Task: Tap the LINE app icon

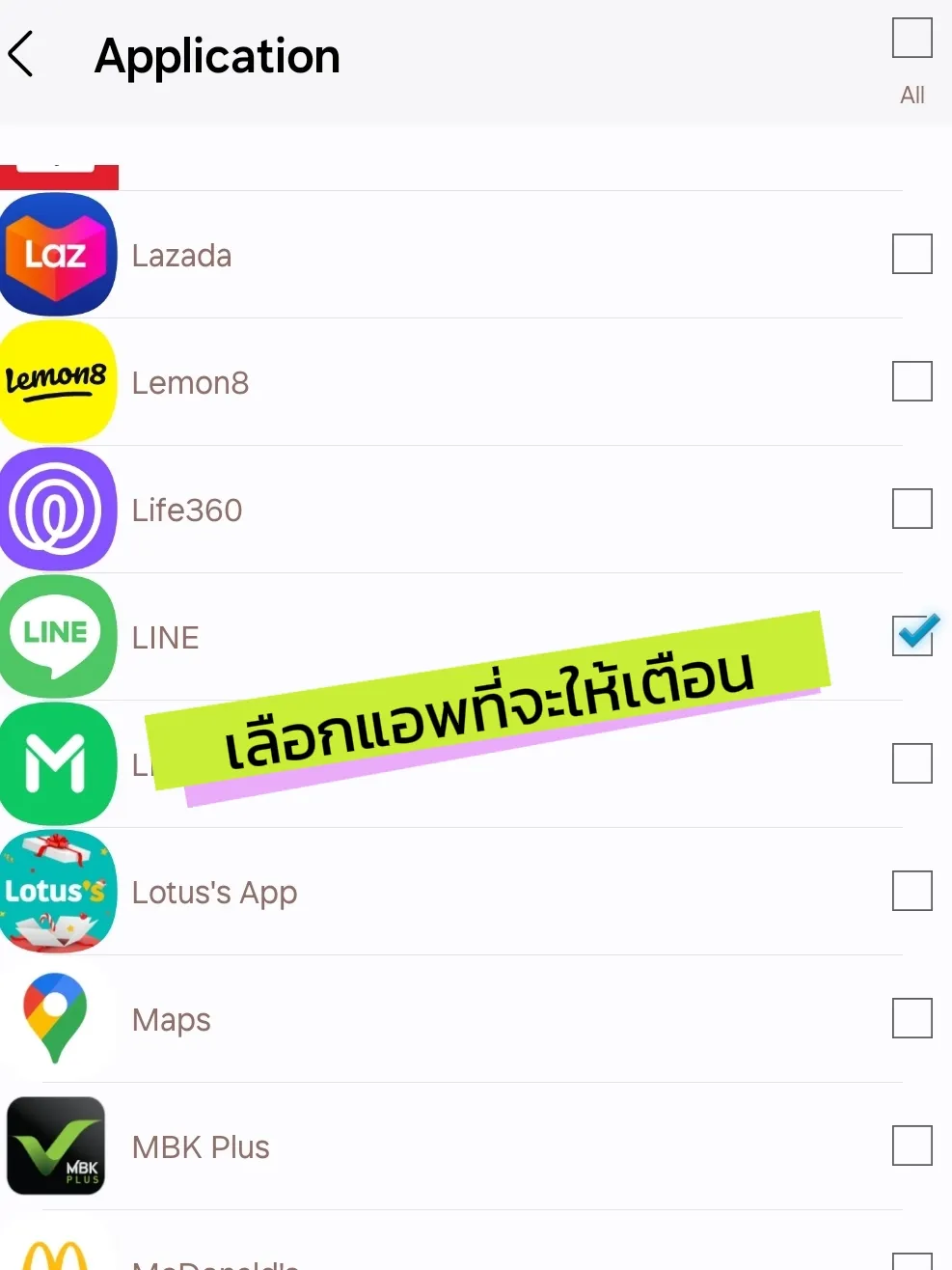Action: [x=59, y=637]
